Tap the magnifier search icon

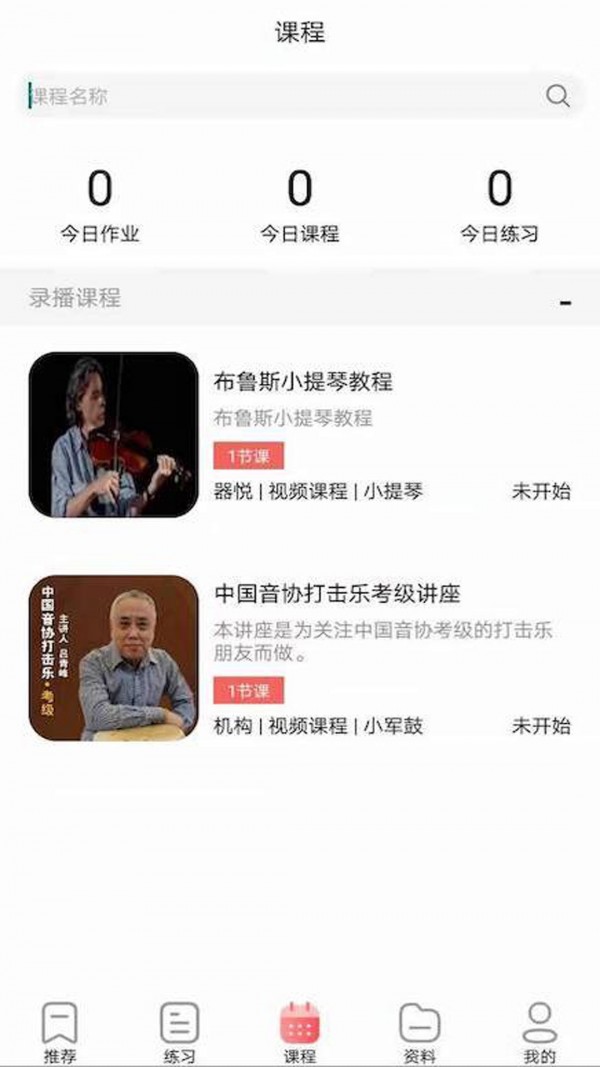click(x=557, y=96)
